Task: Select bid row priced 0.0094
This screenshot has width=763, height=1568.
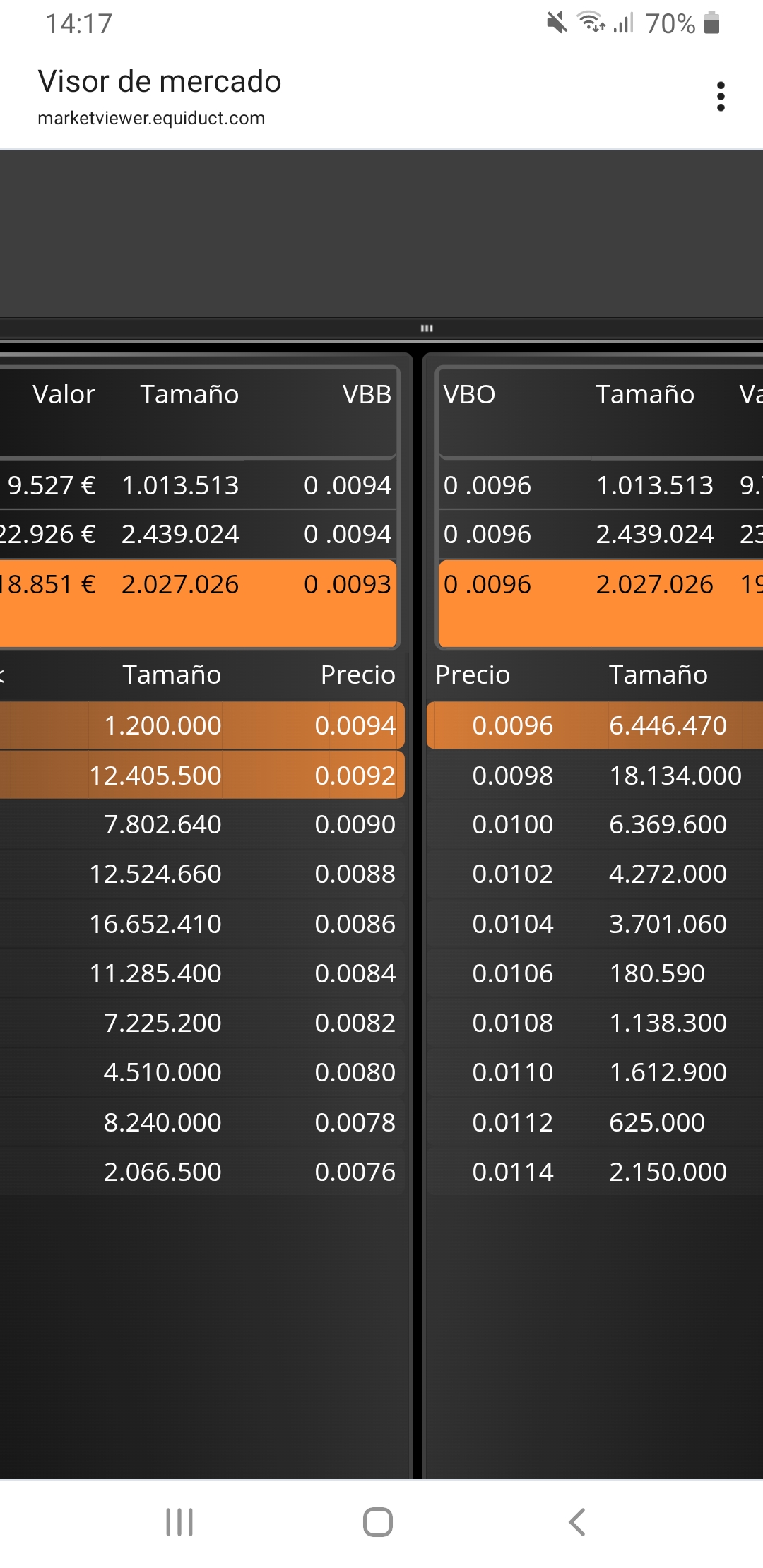Action: (x=202, y=725)
